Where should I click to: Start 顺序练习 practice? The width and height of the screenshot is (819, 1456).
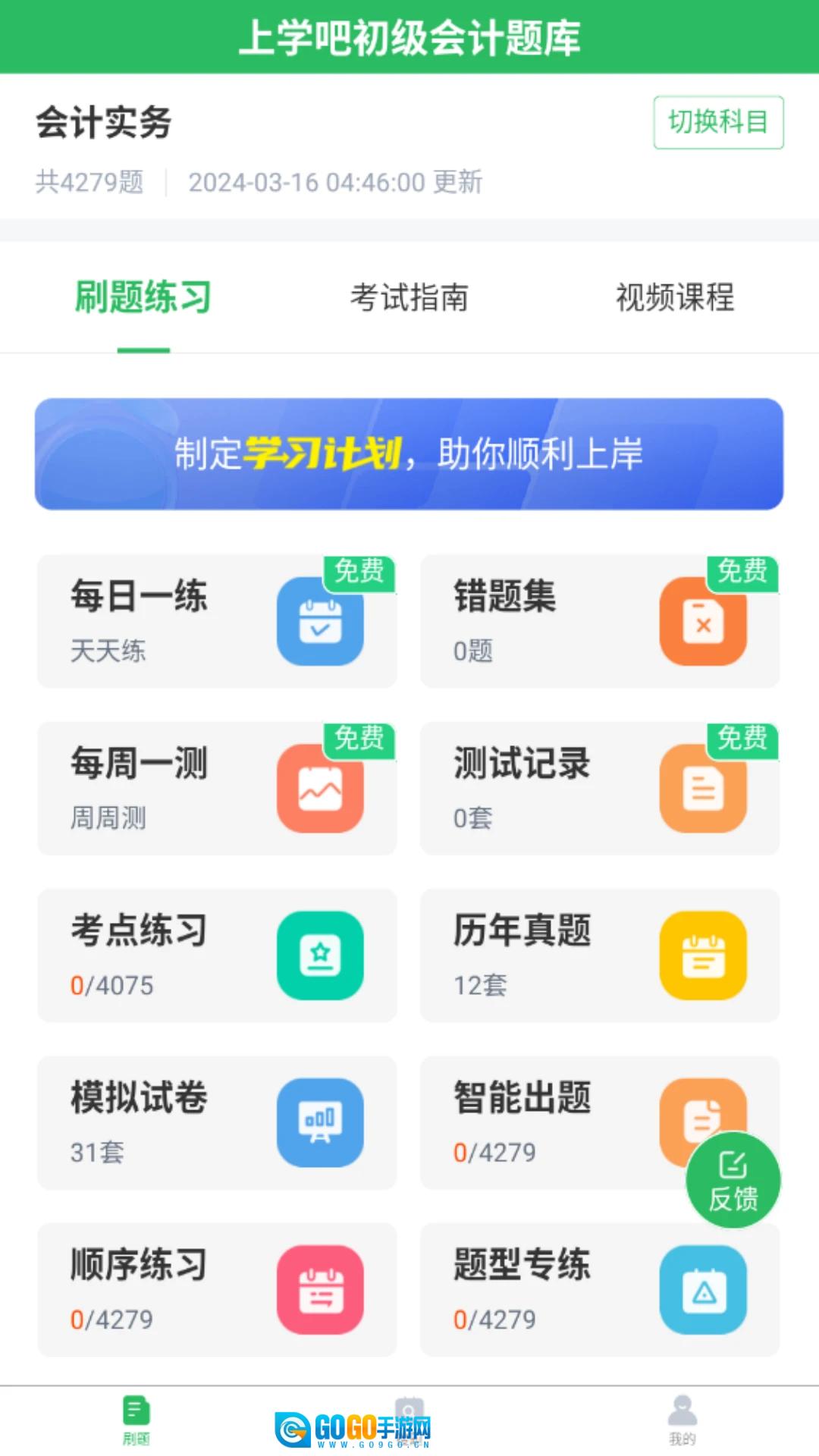(x=217, y=1289)
